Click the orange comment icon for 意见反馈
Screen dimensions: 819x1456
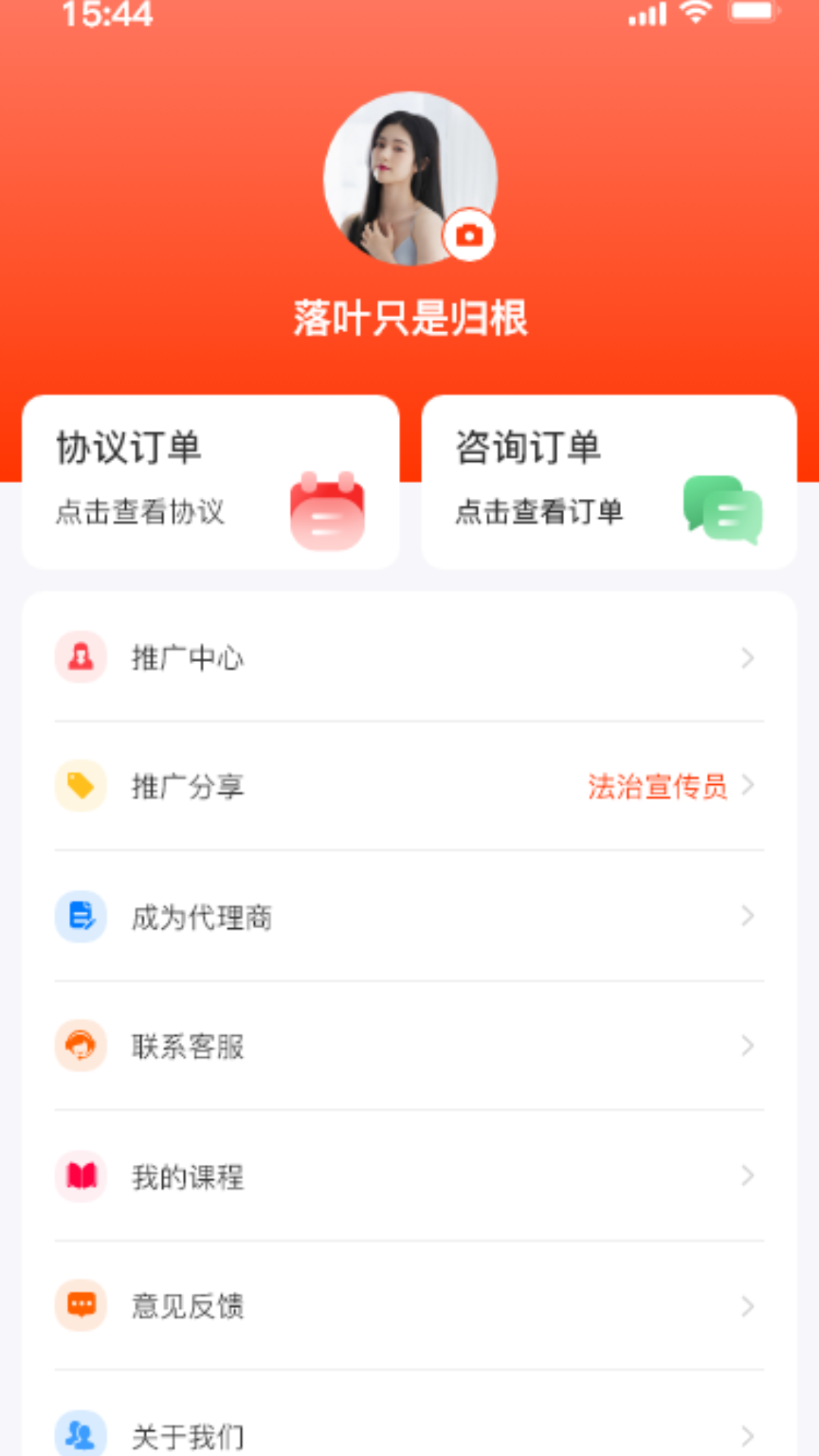[80, 1305]
